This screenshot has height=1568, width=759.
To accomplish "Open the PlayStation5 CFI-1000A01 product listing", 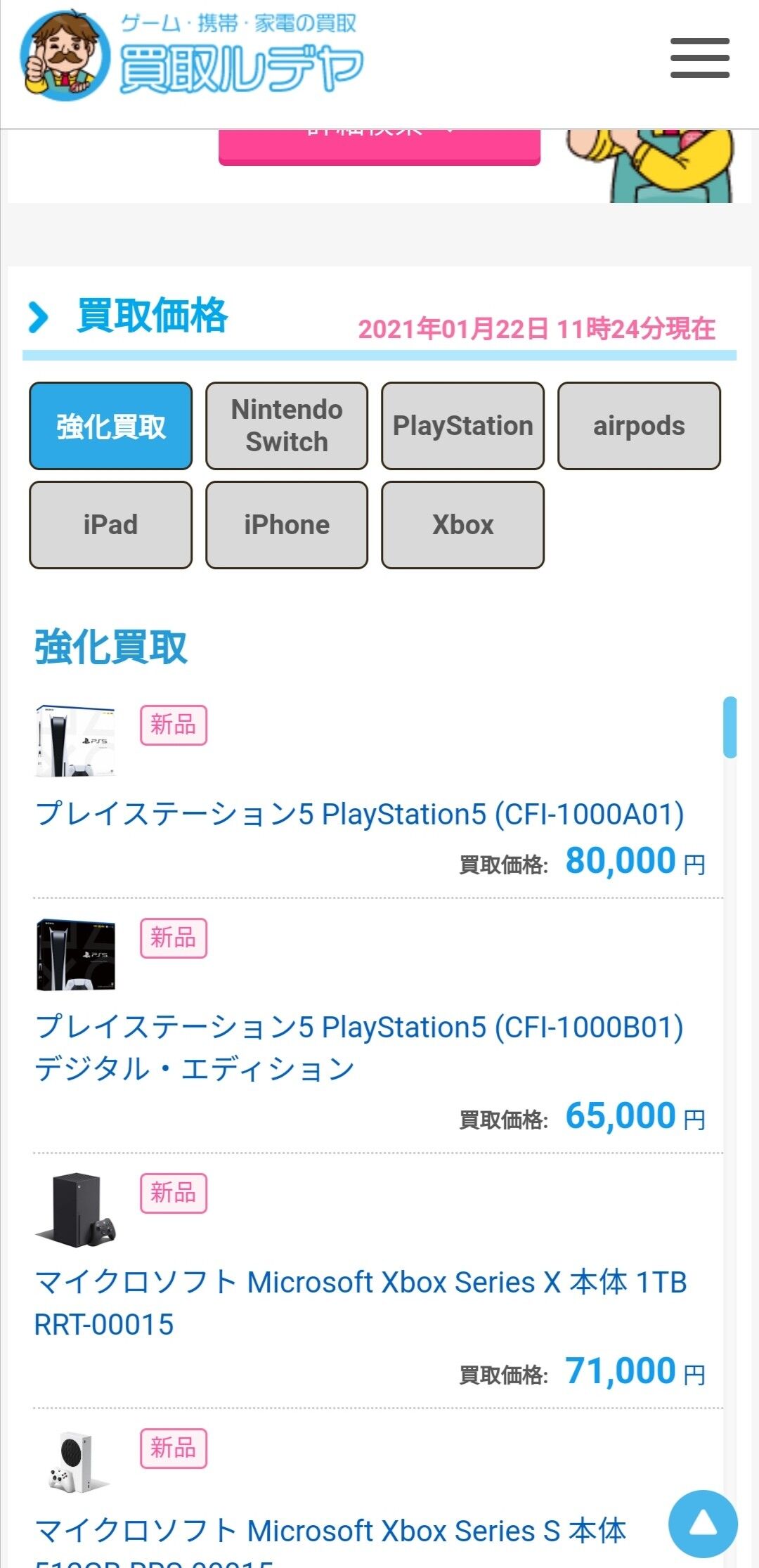I will [362, 815].
